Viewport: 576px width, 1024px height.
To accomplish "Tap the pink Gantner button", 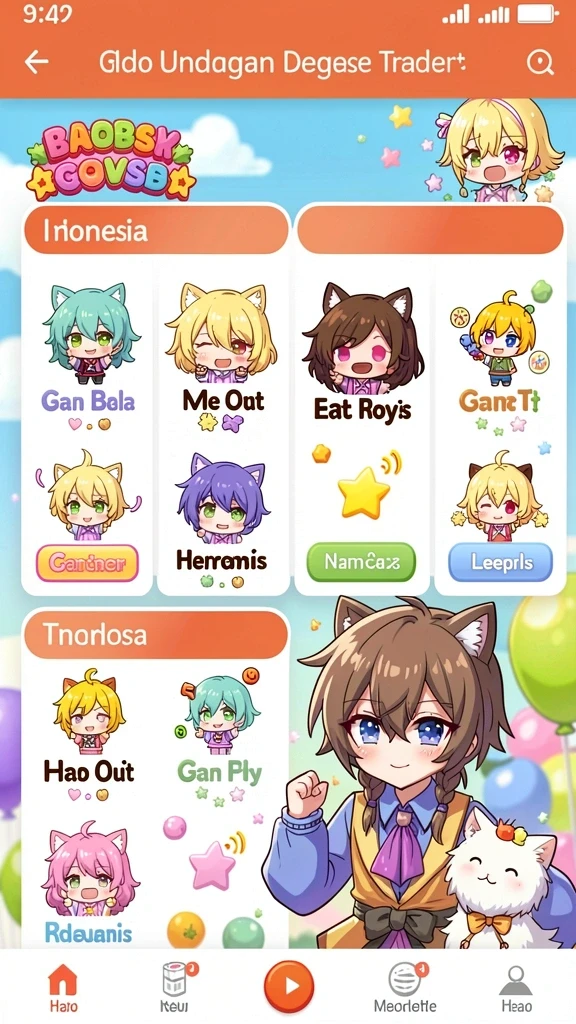I will (x=88, y=562).
